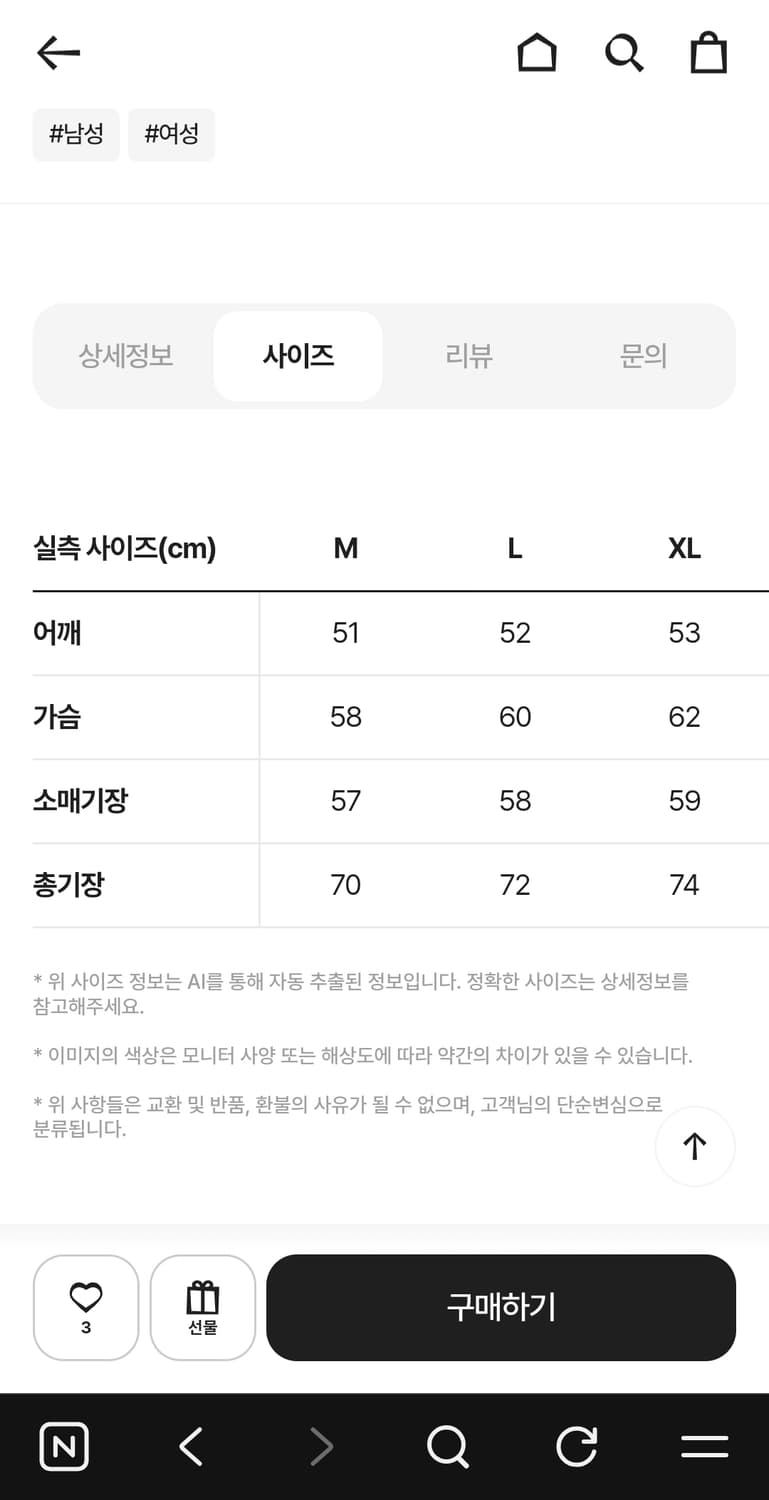Tap the XL column header in size table
769x1500 pixels.
point(684,548)
